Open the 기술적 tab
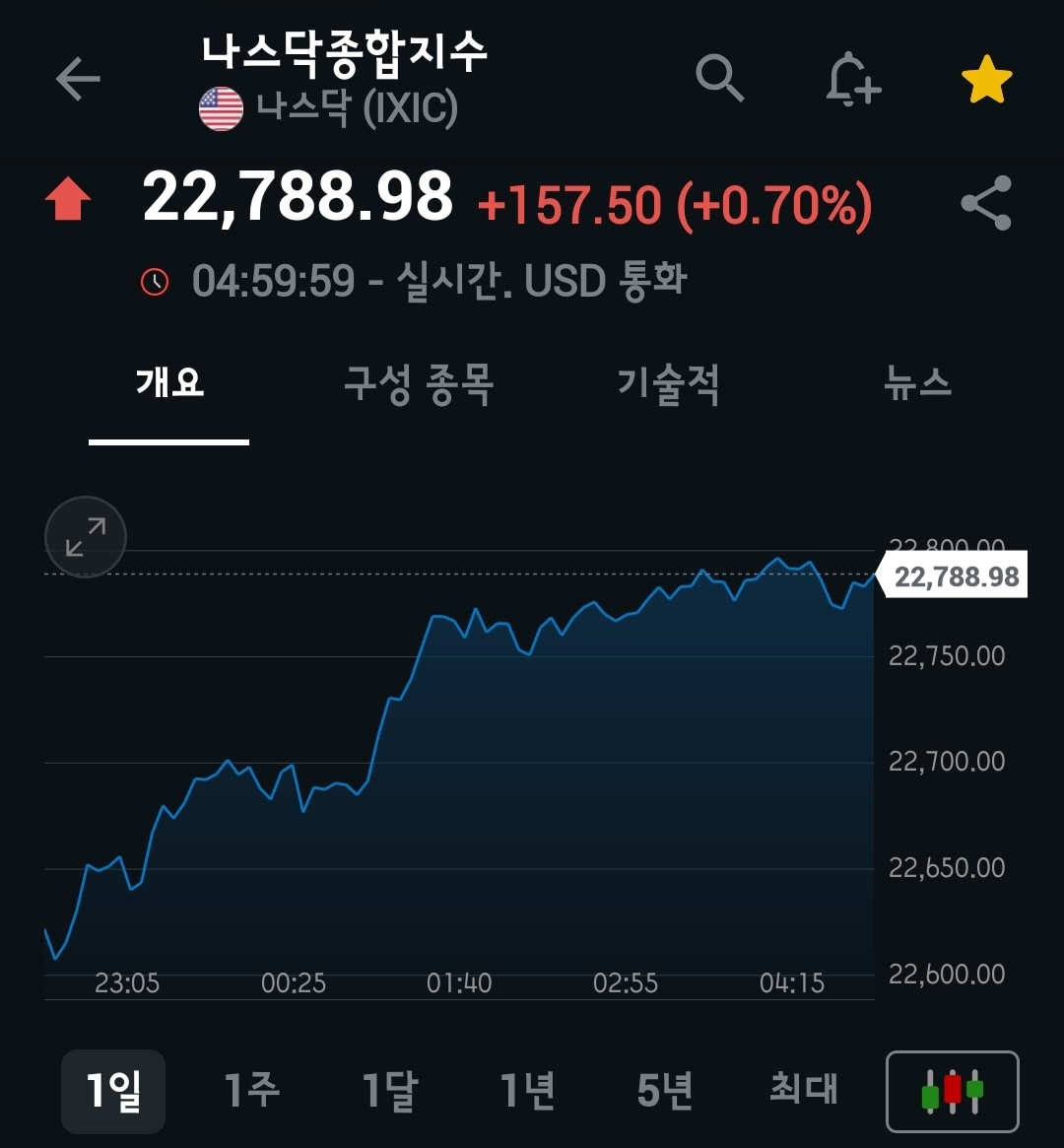Viewport: 1064px width, 1148px height. pyautogui.click(x=668, y=383)
